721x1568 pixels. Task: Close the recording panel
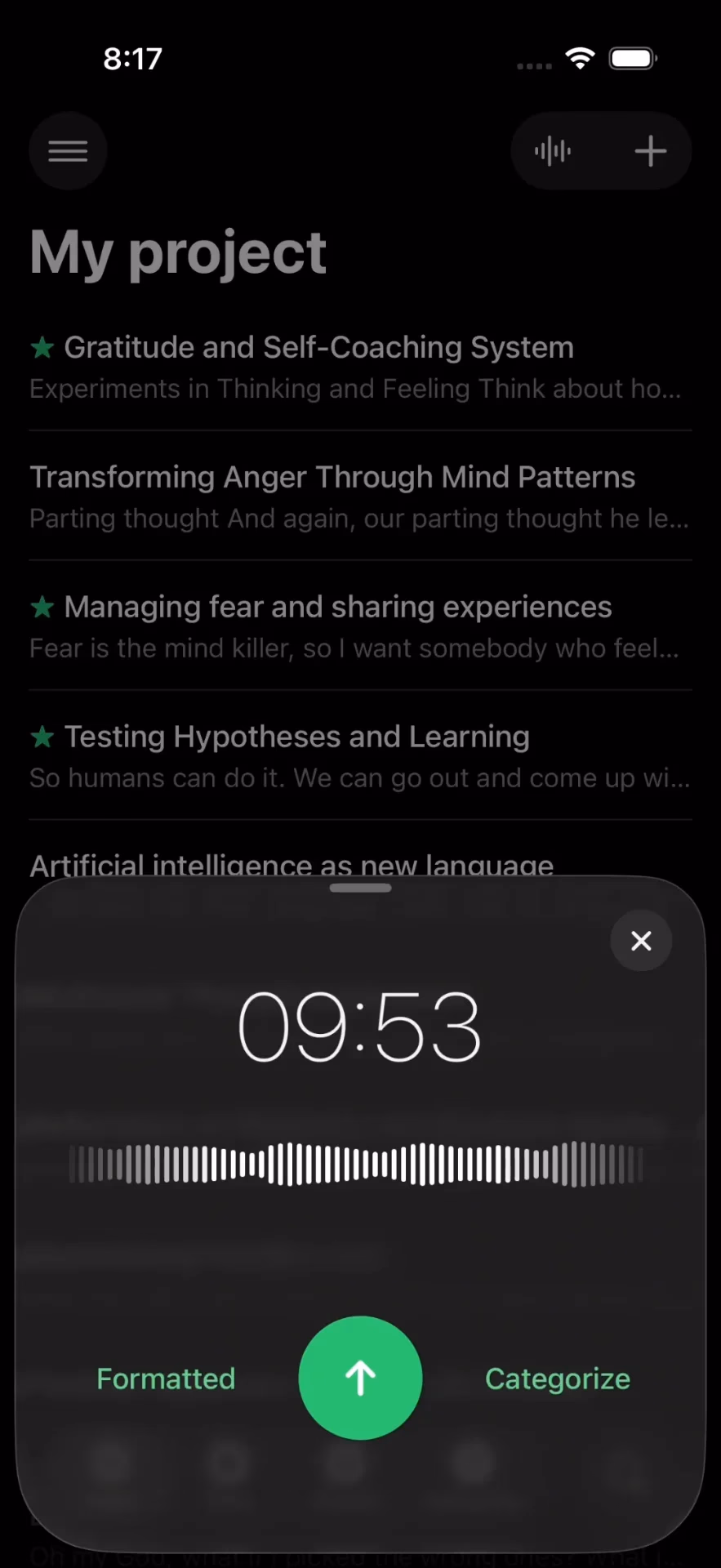click(x=641, y=941)
